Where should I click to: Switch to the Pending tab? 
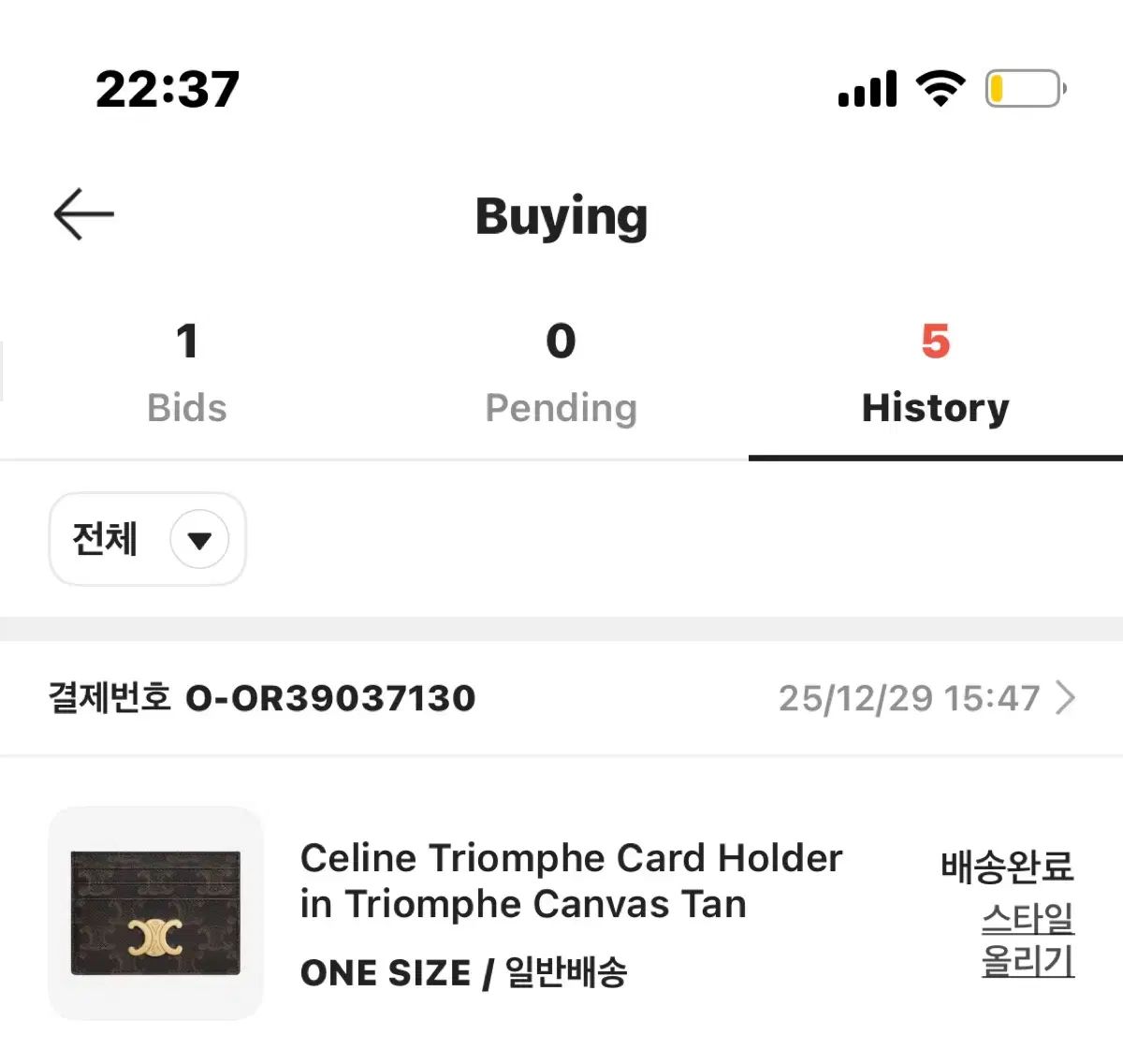(x=561, y=373)
